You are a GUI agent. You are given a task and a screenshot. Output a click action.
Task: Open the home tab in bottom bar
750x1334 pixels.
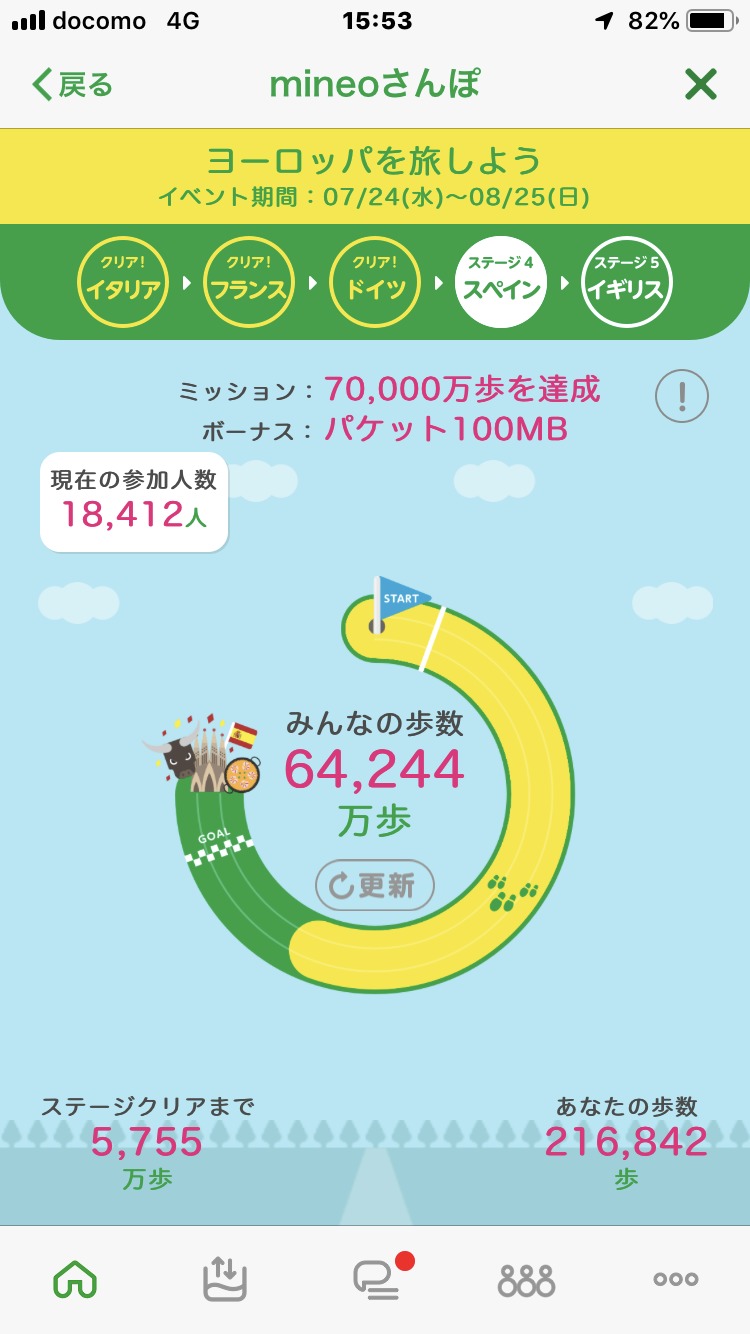(75, 1278)
